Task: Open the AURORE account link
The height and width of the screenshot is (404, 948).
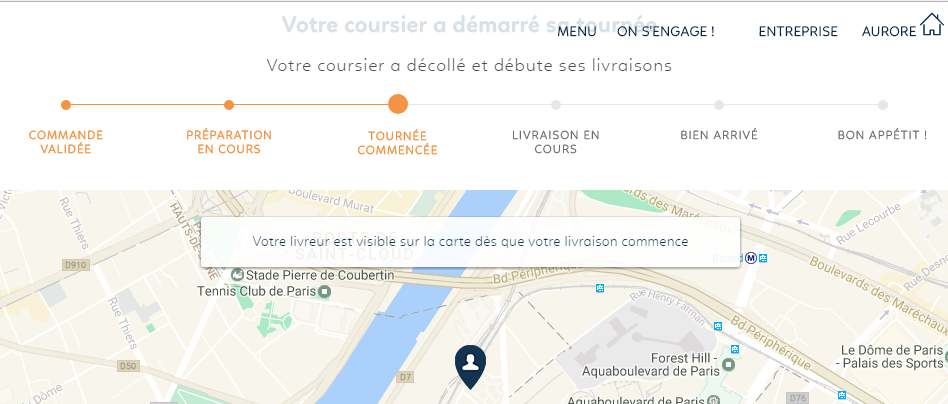Action: click(888, 32)
